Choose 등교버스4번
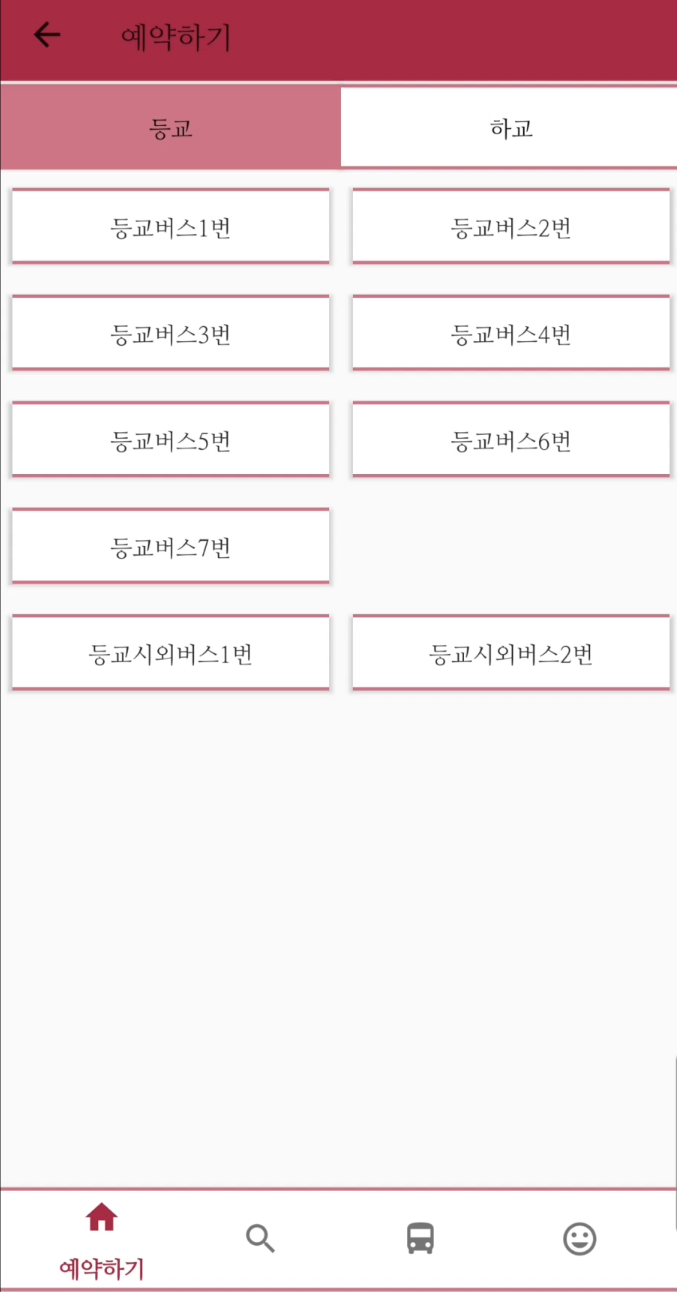This screenshot has height=1292, width=677. coord(510,334)
